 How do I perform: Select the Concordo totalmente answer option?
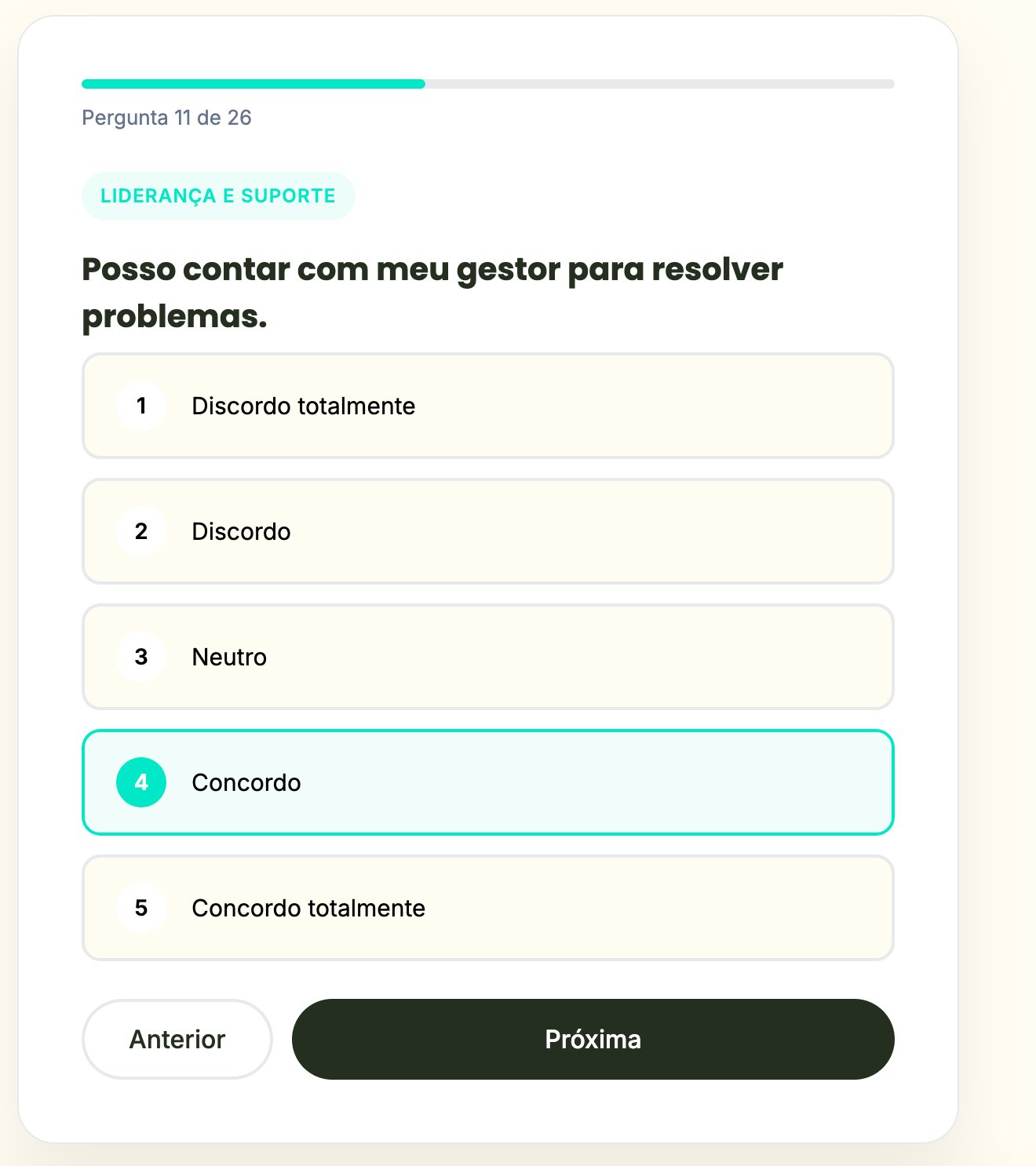click(x=488, y=908)
